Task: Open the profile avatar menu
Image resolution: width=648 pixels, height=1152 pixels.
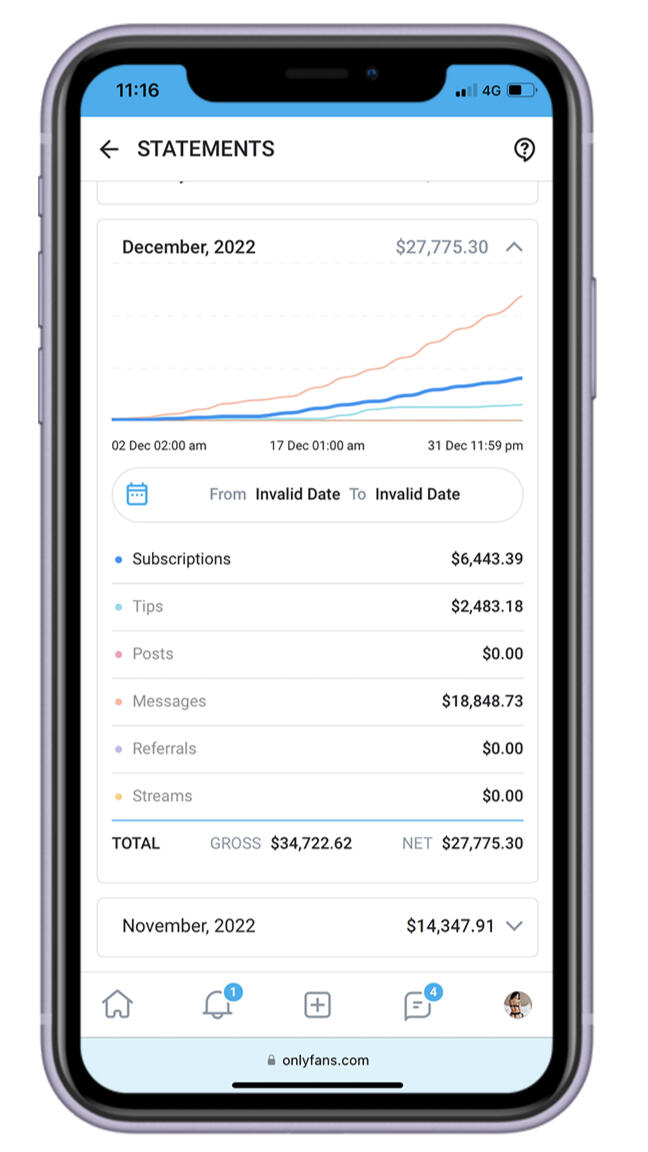Action: click(517, 1004)
